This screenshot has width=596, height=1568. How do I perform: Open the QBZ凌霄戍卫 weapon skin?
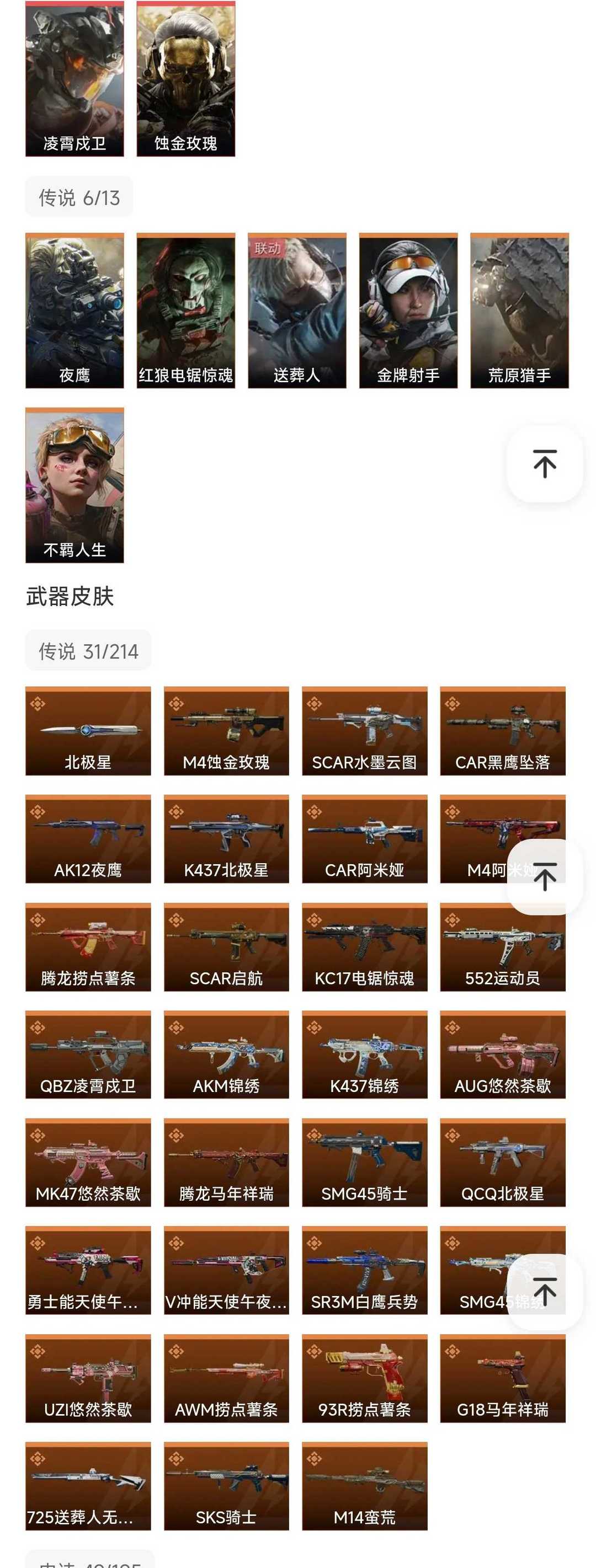click(x=88, y=1055)
